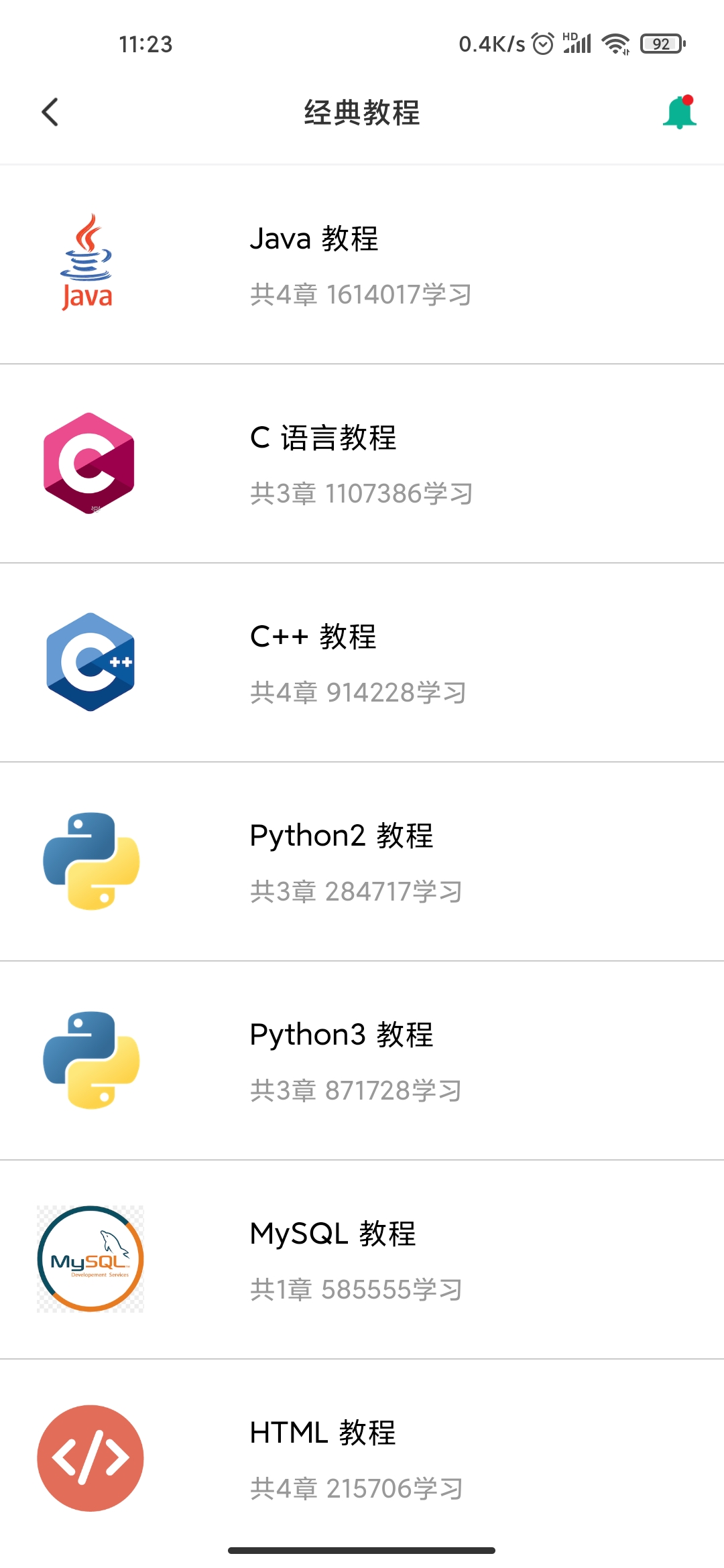724x1568 pixels.
Task: Select the C 语言教程 course
Action: (x=362, y=464)
